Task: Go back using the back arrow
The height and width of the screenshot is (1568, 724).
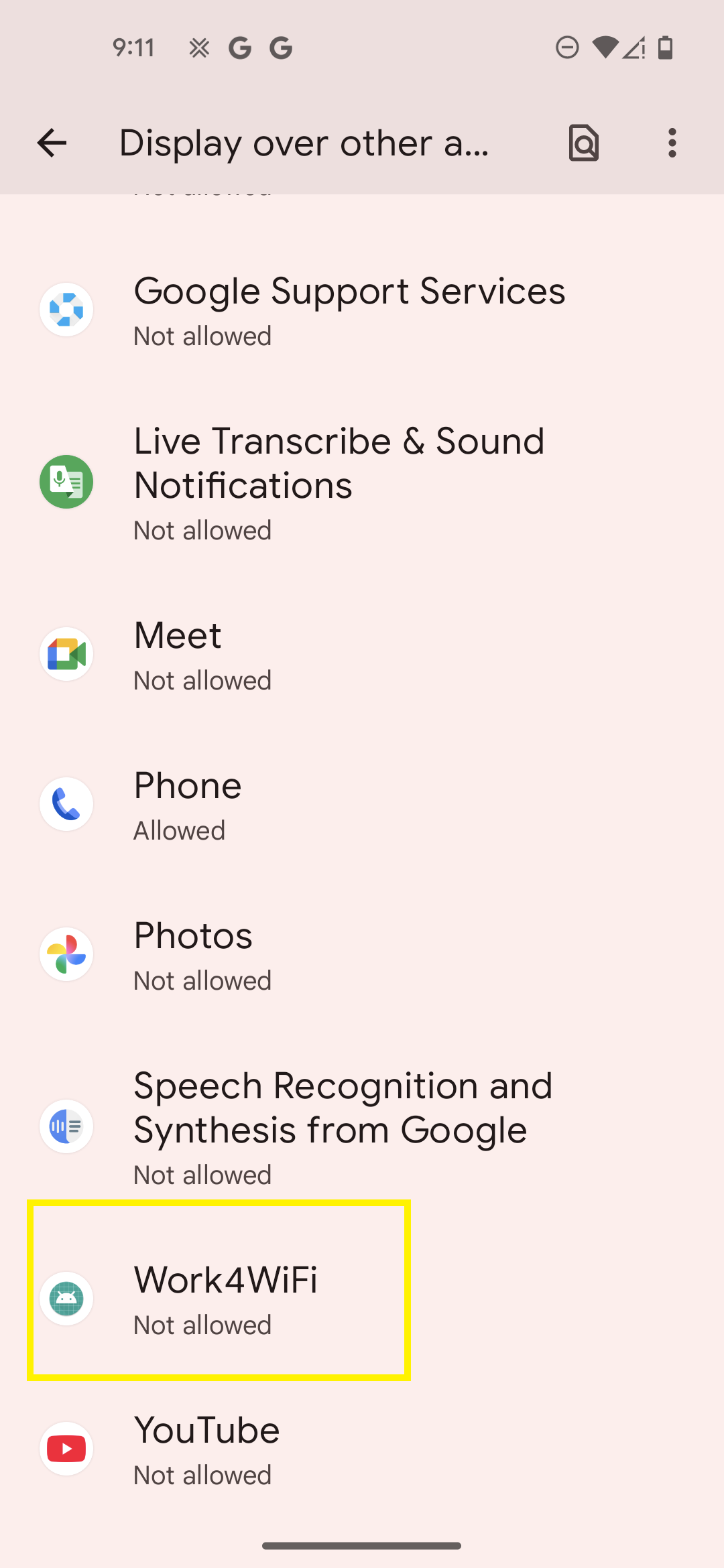Action: pos(51,143)
